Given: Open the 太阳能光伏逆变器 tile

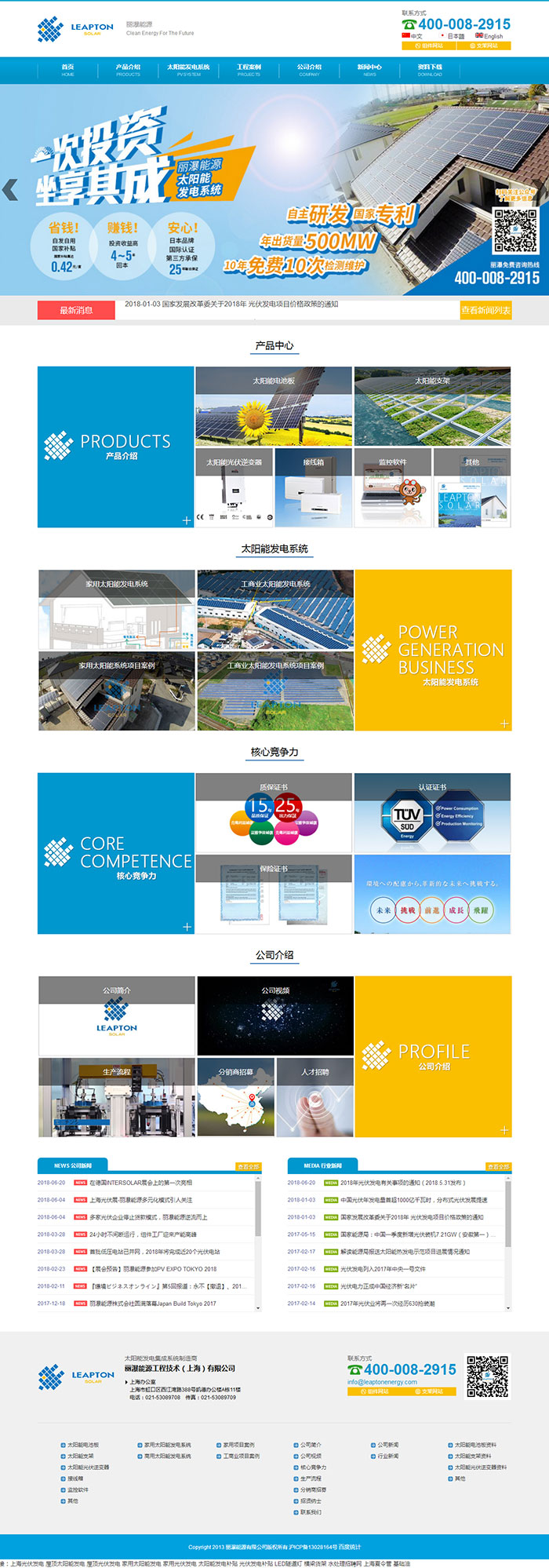Looking at the screenshot, I should tap(234, 487).
